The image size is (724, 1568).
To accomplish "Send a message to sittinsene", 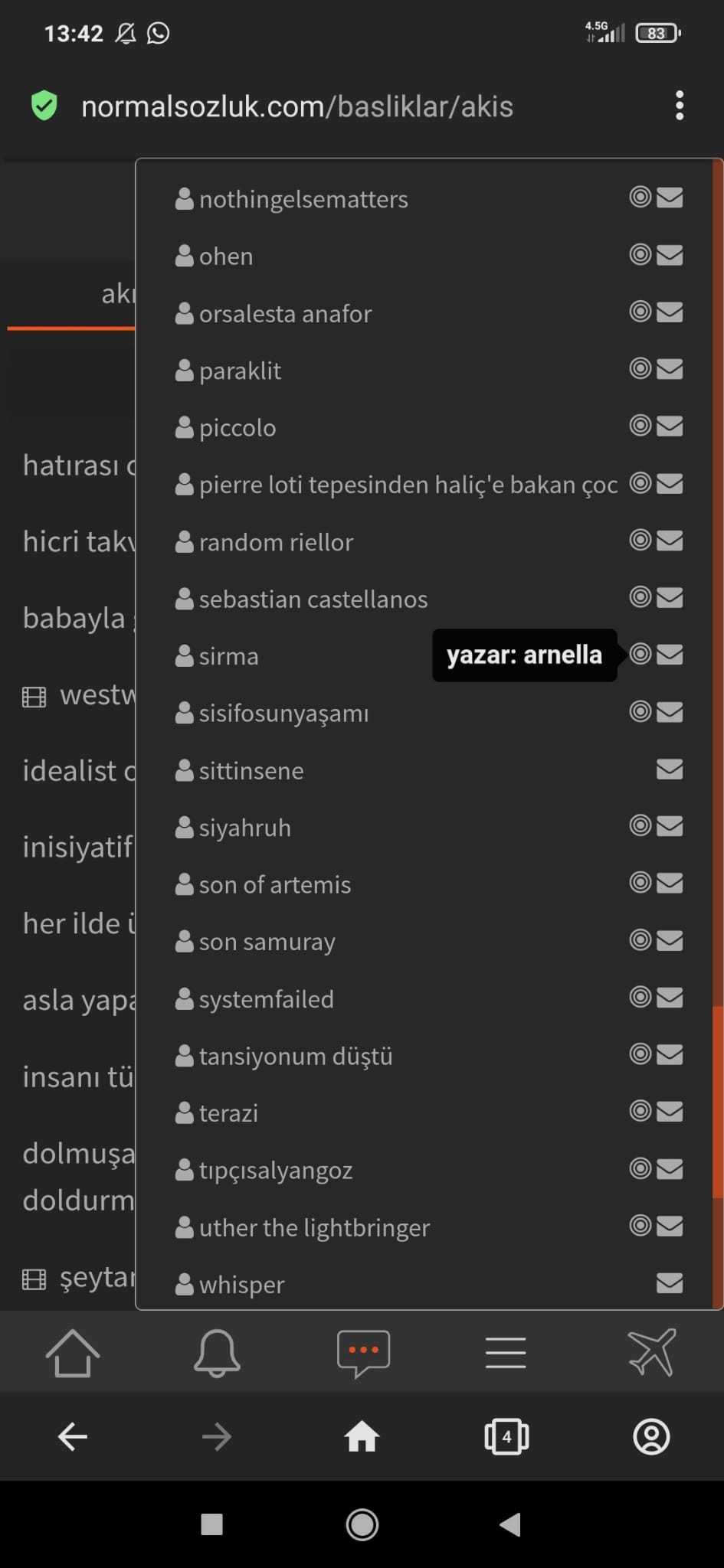I will [670, 769].
